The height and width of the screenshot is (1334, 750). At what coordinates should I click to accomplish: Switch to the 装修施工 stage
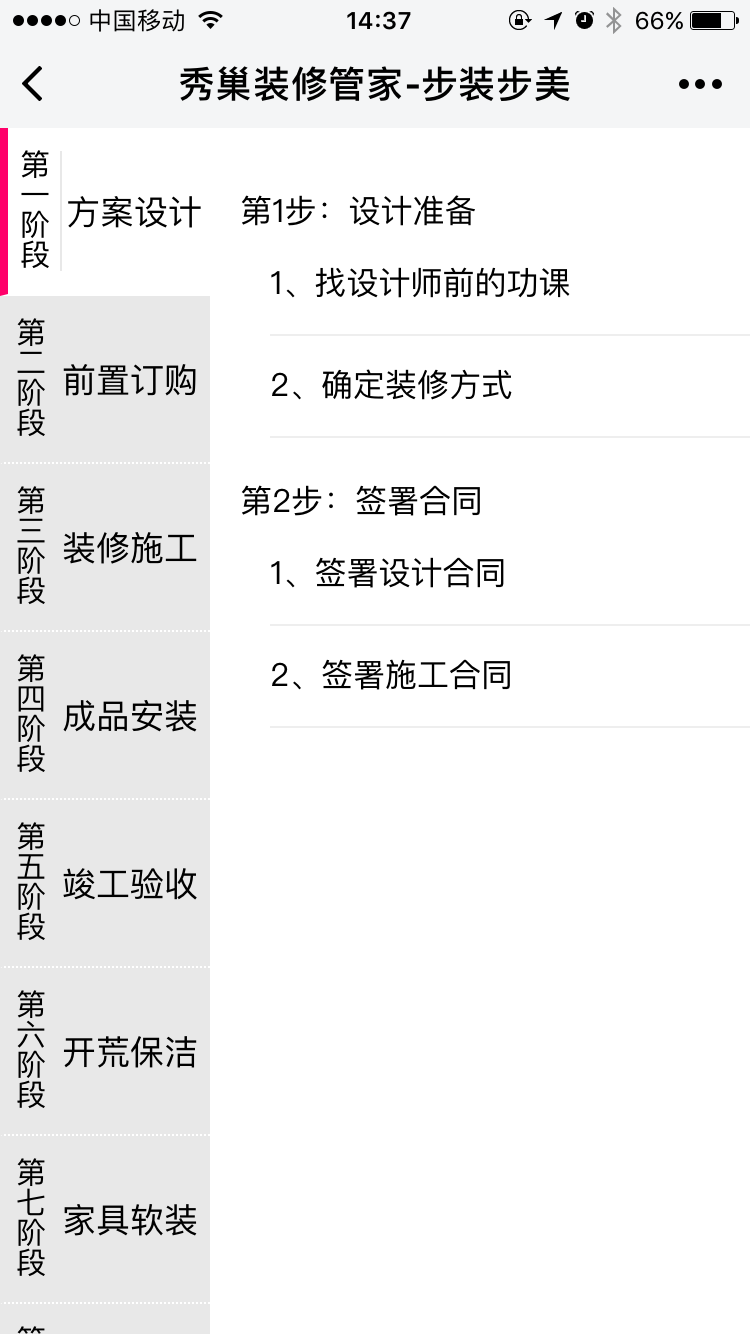[x=106, y=548]
